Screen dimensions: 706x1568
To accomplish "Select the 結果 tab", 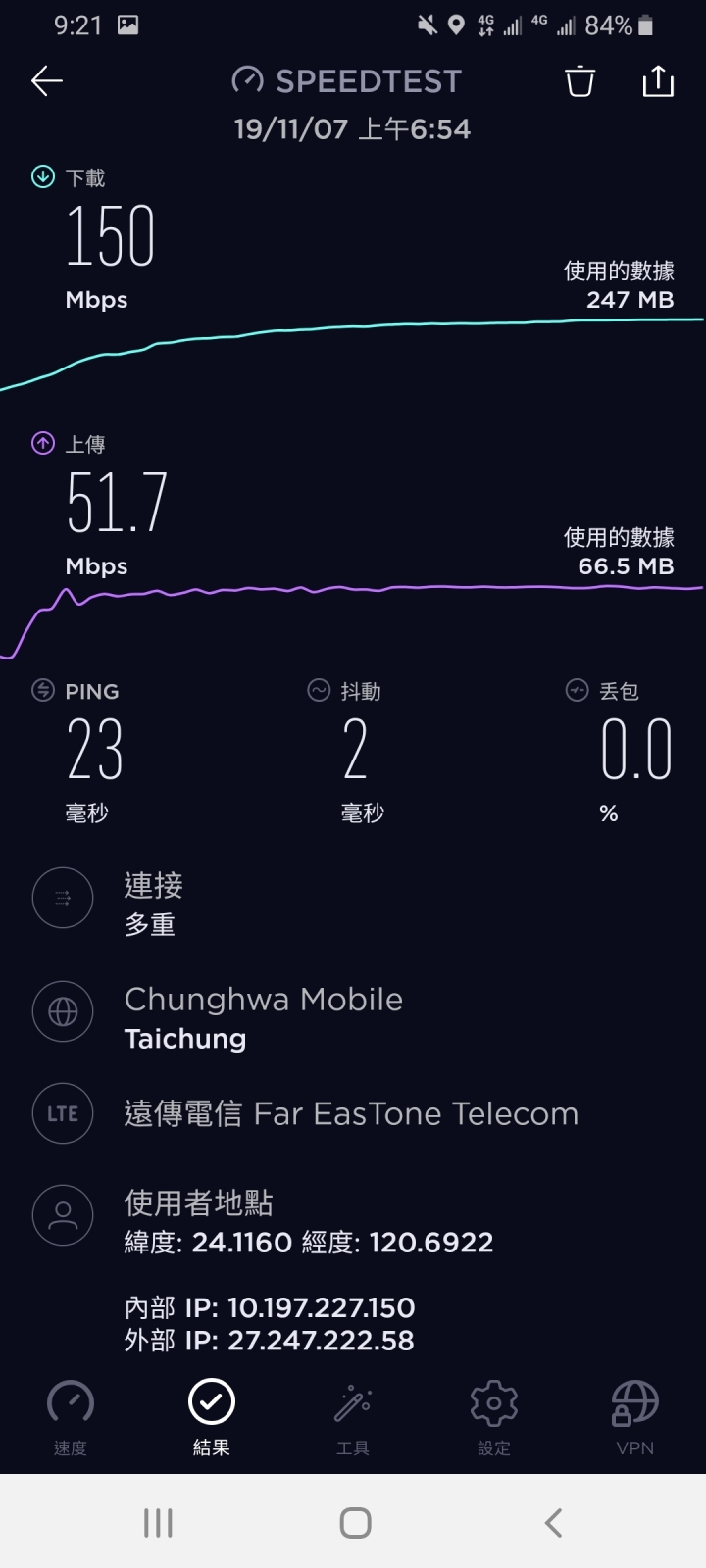I will tap(212, 1417).
